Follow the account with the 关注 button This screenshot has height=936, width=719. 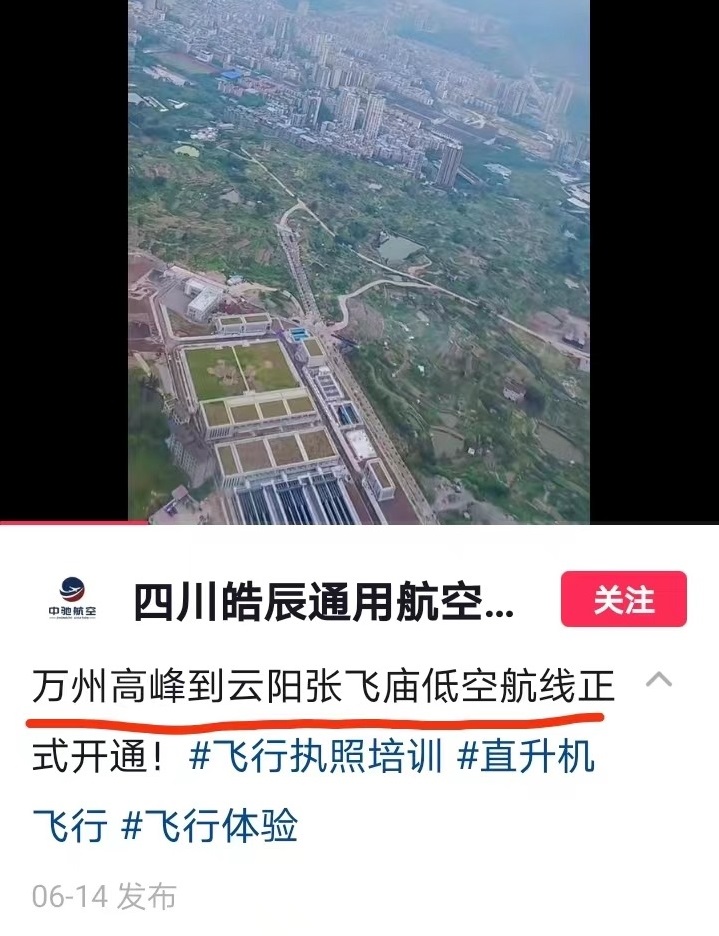(x=623, y=599)
